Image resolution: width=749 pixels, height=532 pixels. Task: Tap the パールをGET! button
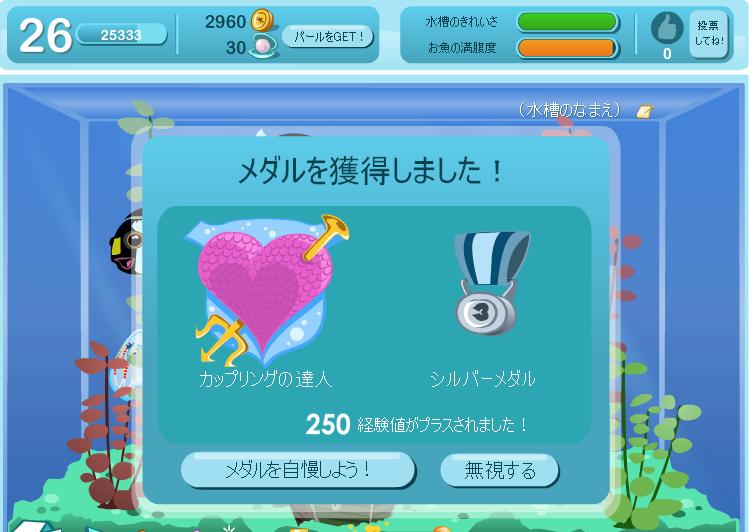point(328,37)
